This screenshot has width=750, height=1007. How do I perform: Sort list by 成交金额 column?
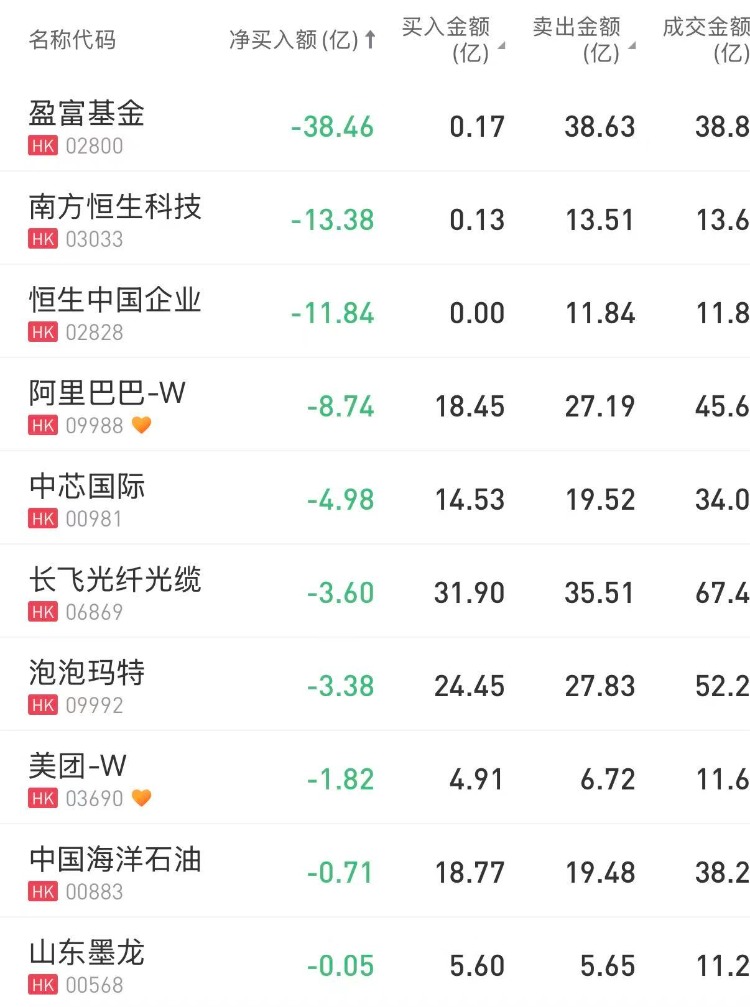tap(708, 40)
